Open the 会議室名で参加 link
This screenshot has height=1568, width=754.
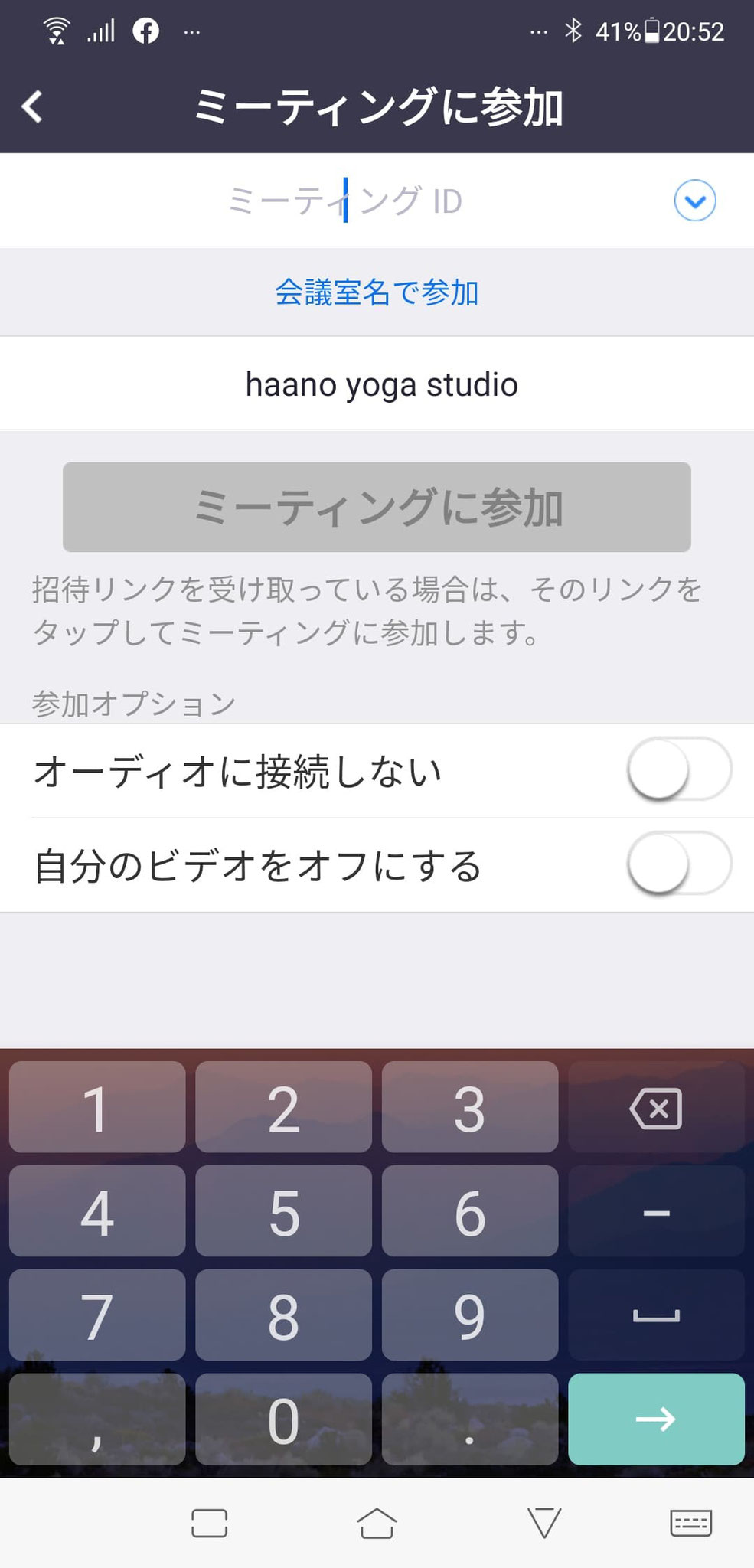(377, 292)
